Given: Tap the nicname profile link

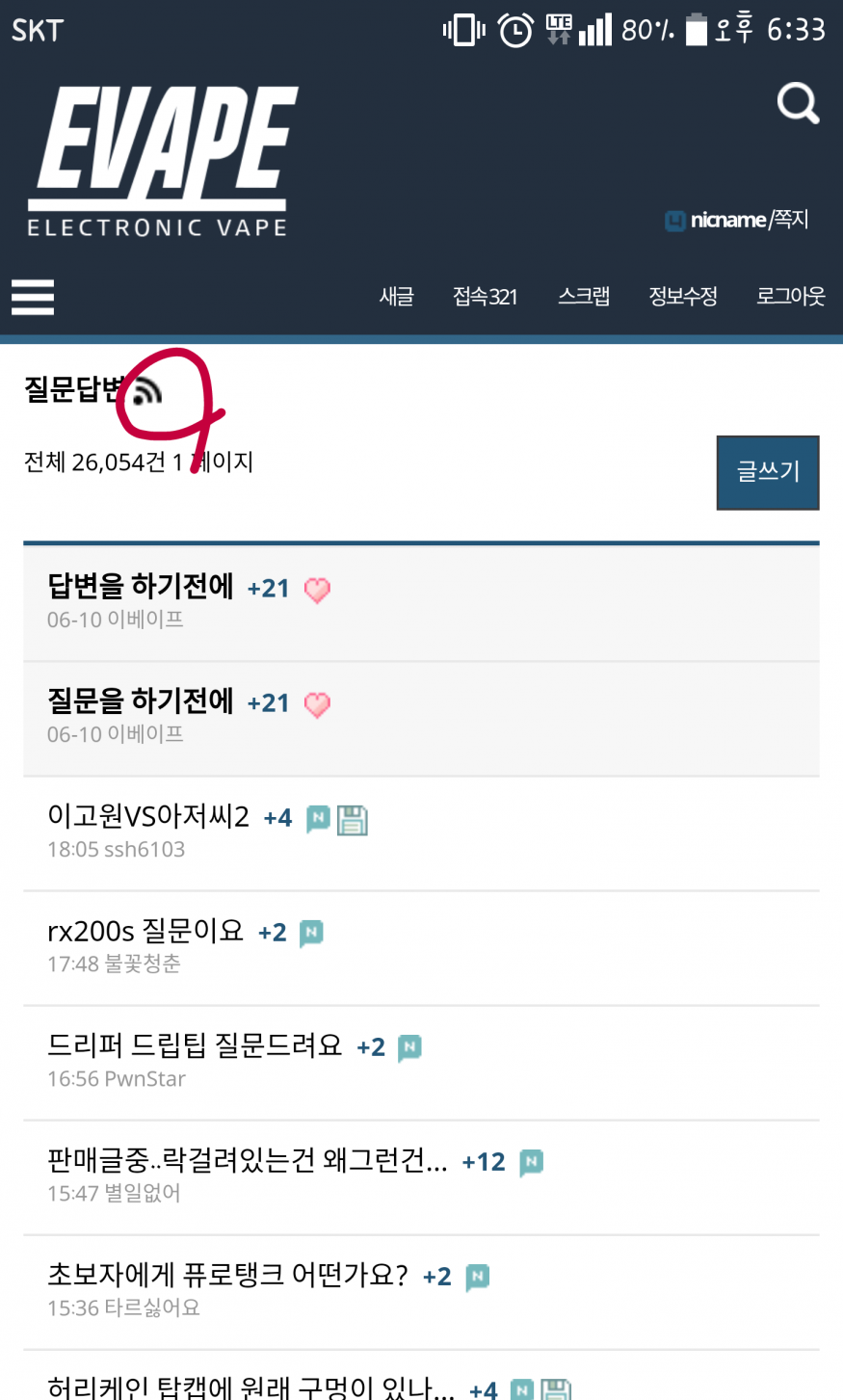Looking at the screenshot, I should (x=726, y=220).
